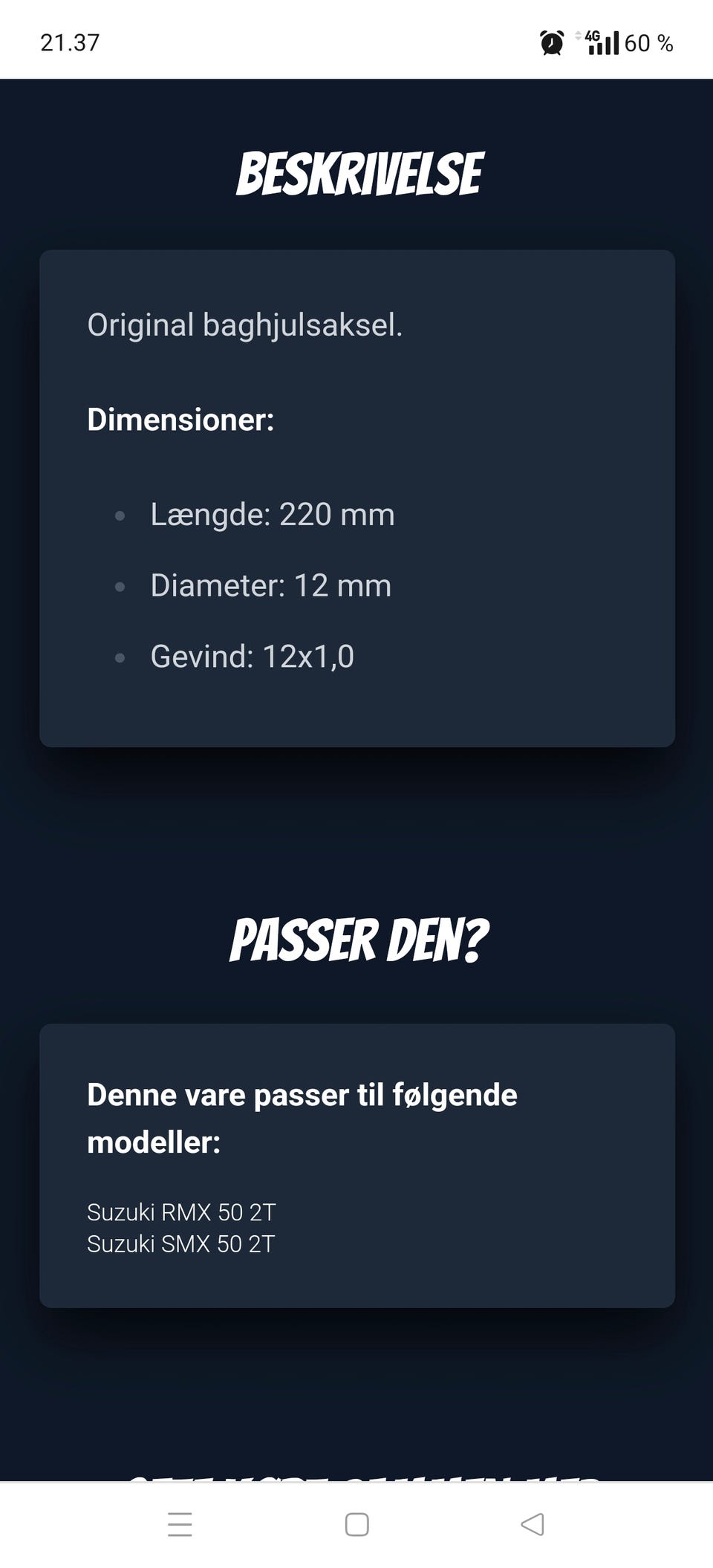Tap the bullet next to Gevind 12x1,0
Viewport: 713px width, 1568px height.
point(120,657)
